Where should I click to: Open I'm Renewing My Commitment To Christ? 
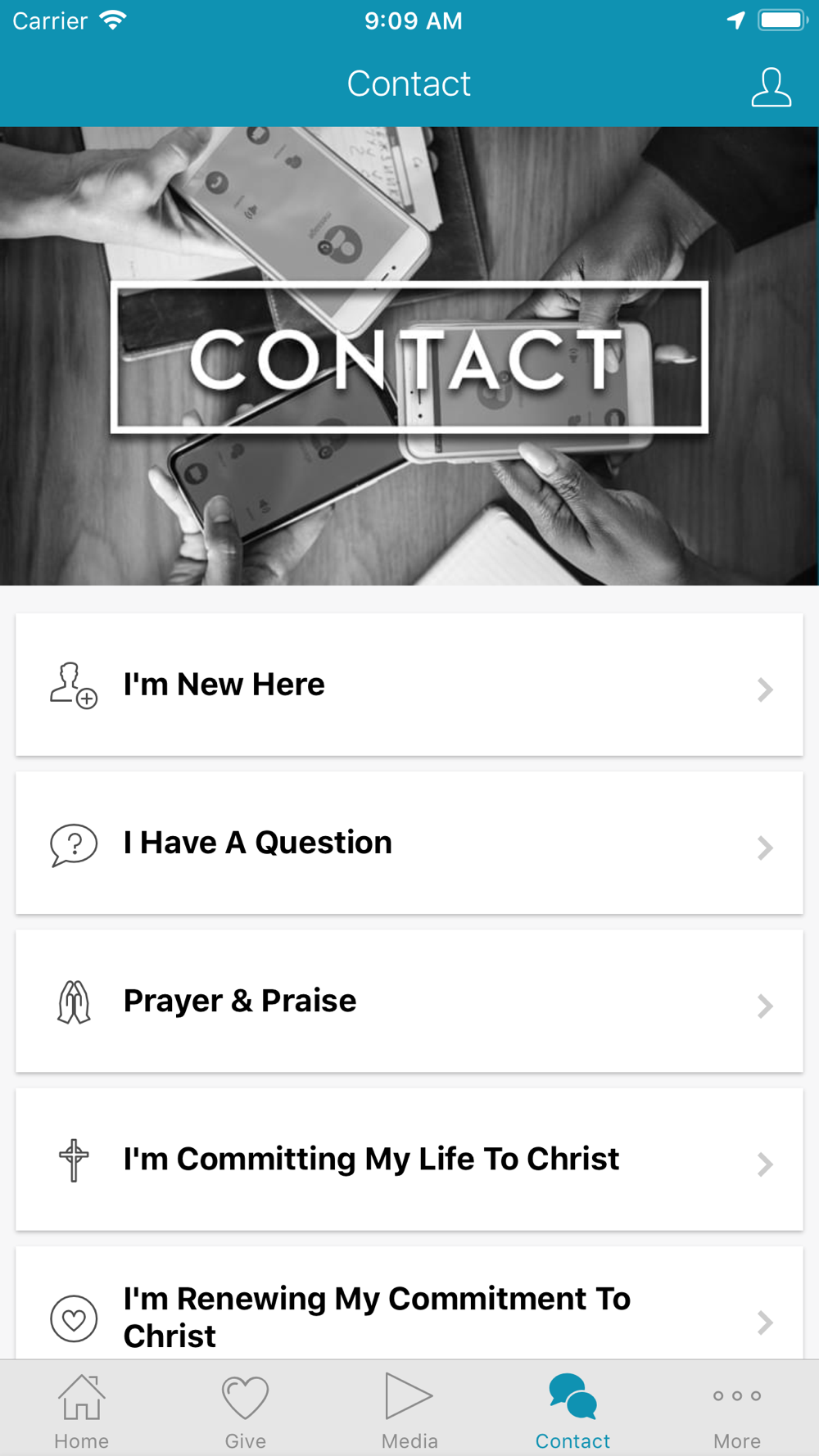pos(409,1304)
